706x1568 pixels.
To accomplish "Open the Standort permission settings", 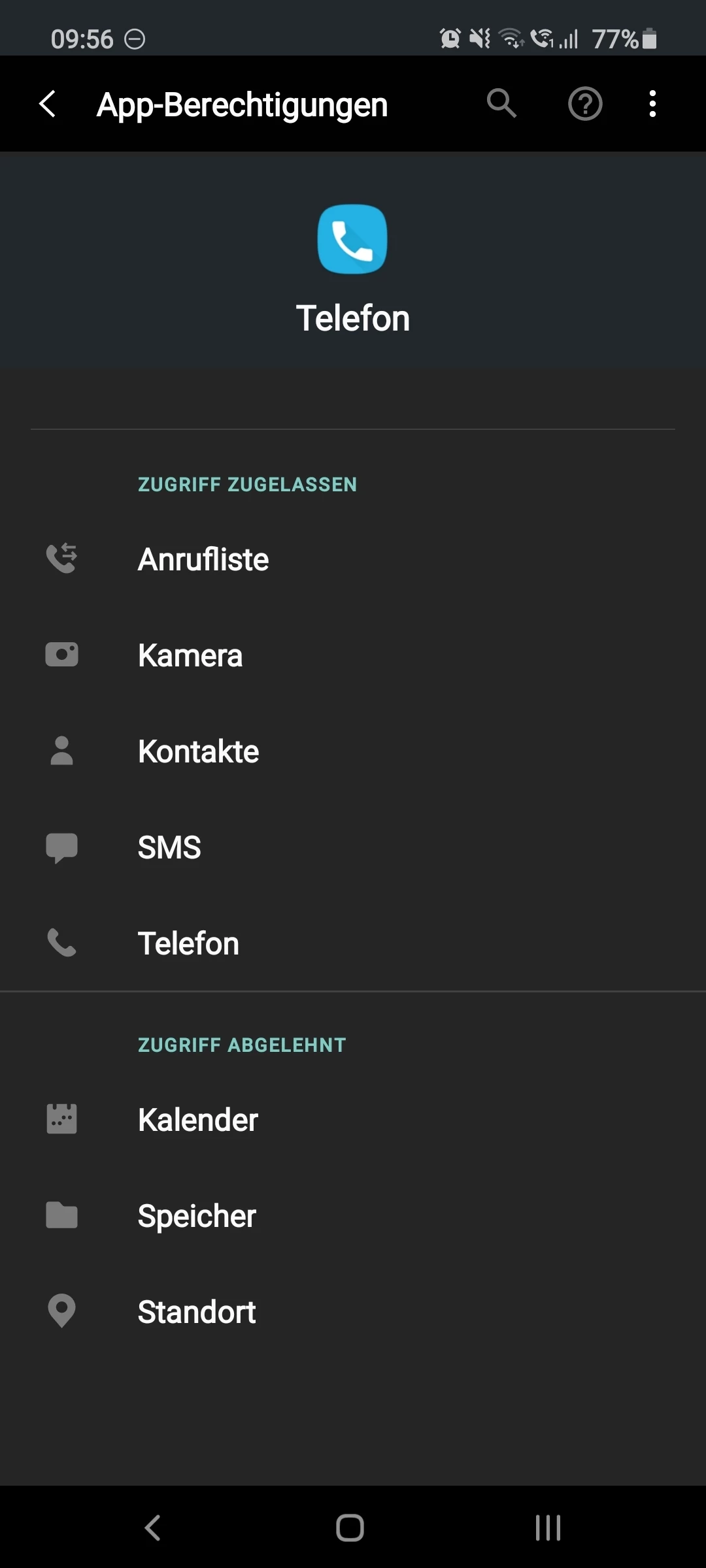I will (x=353, y=1312).
